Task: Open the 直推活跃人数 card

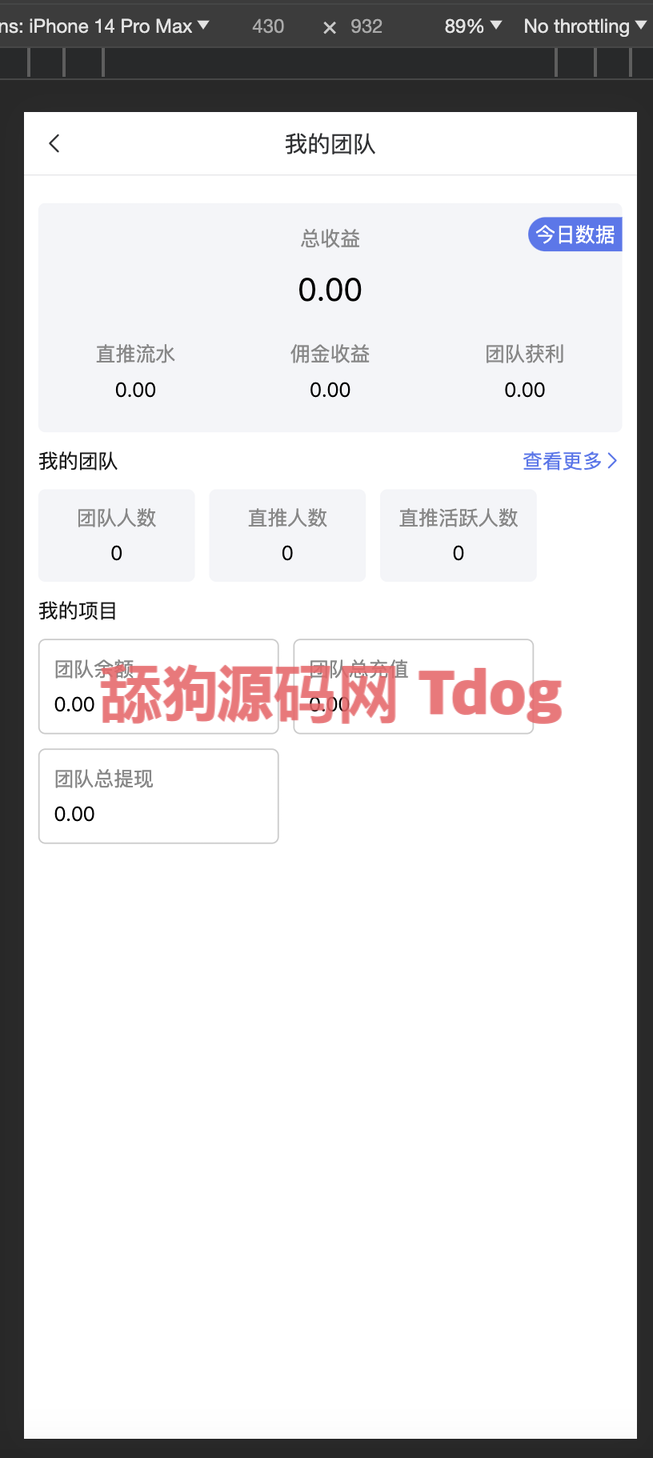Action: coord(458,535)
